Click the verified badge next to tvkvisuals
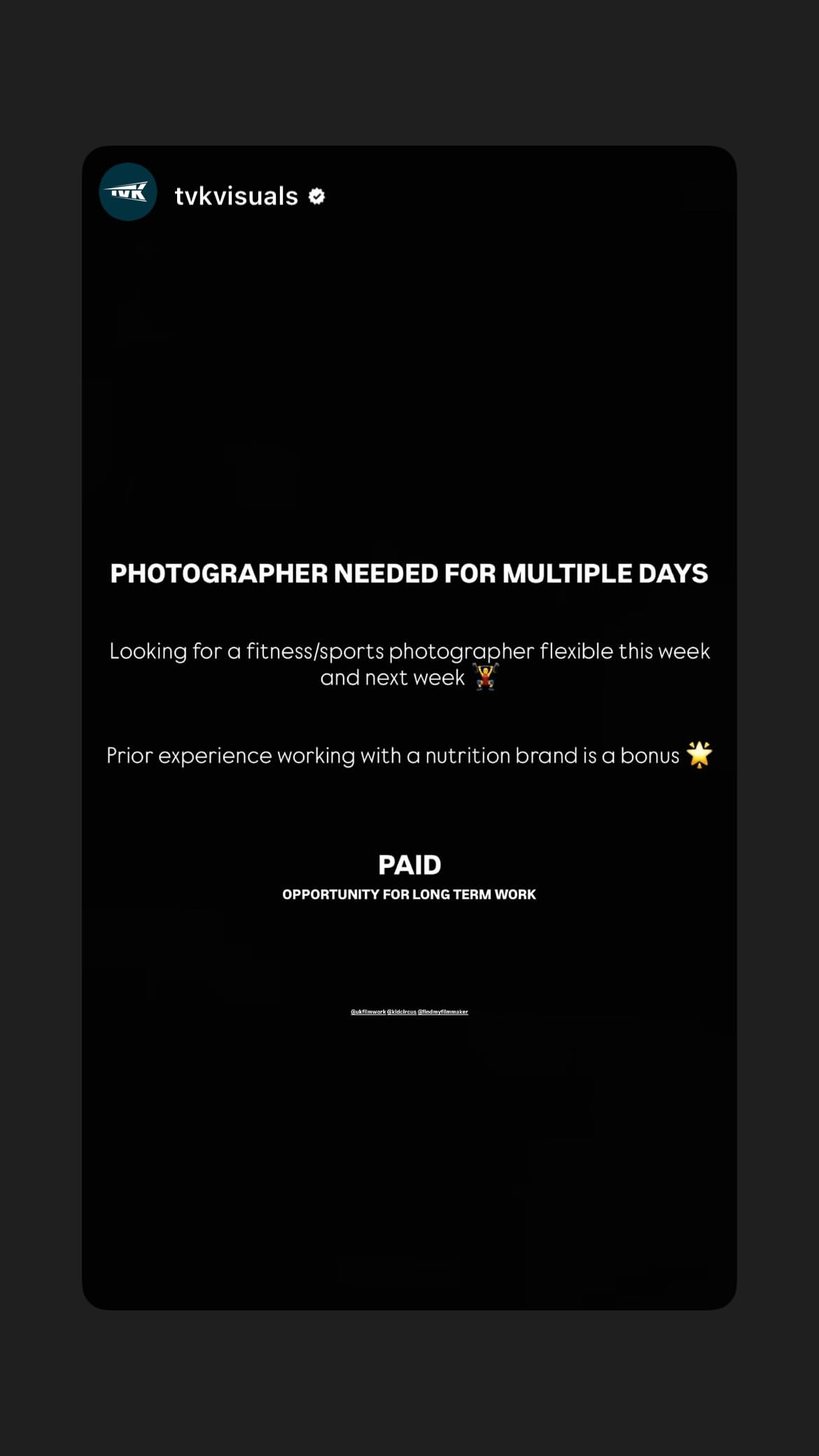The width and height of the screenshot is (819, 1456). tap(316, 196)
